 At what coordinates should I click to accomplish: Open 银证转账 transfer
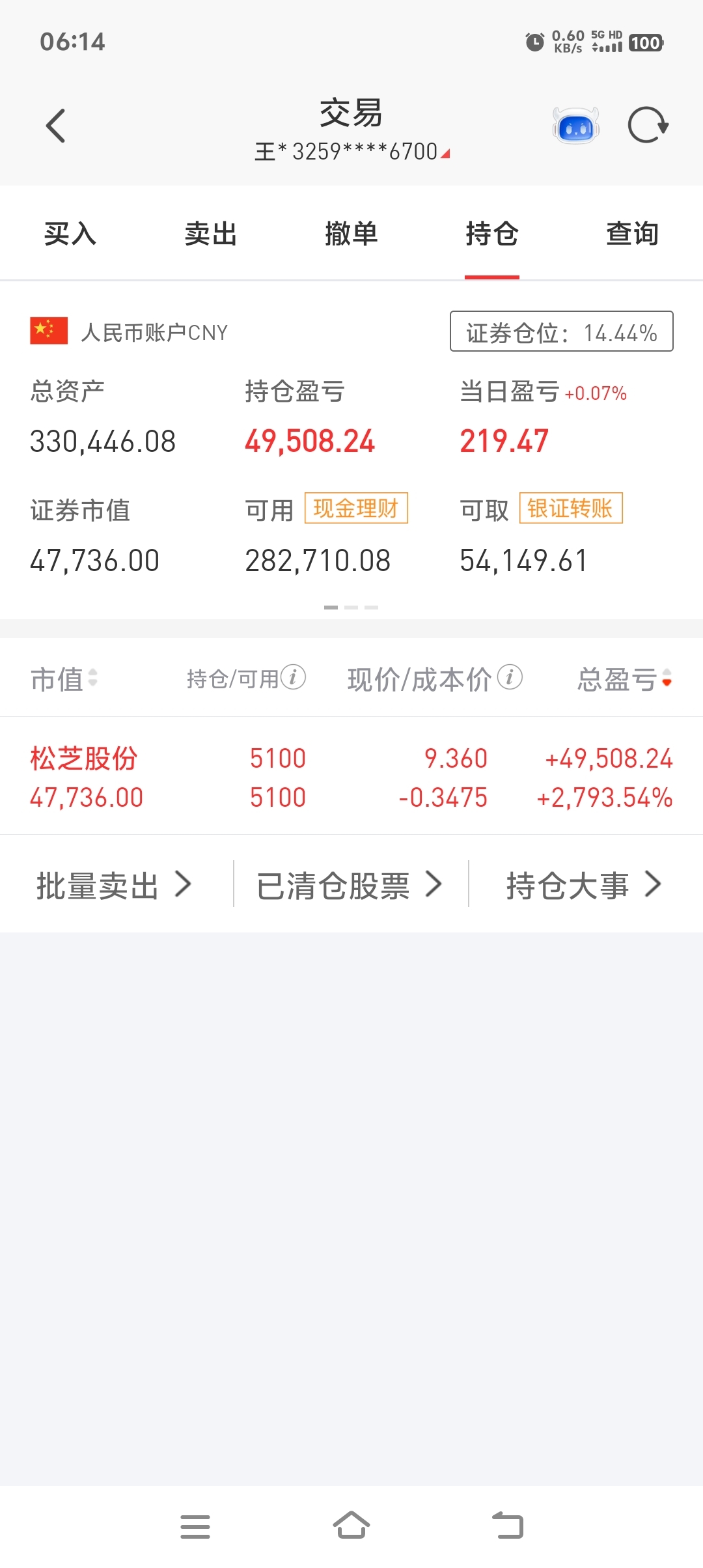point(571,508)
